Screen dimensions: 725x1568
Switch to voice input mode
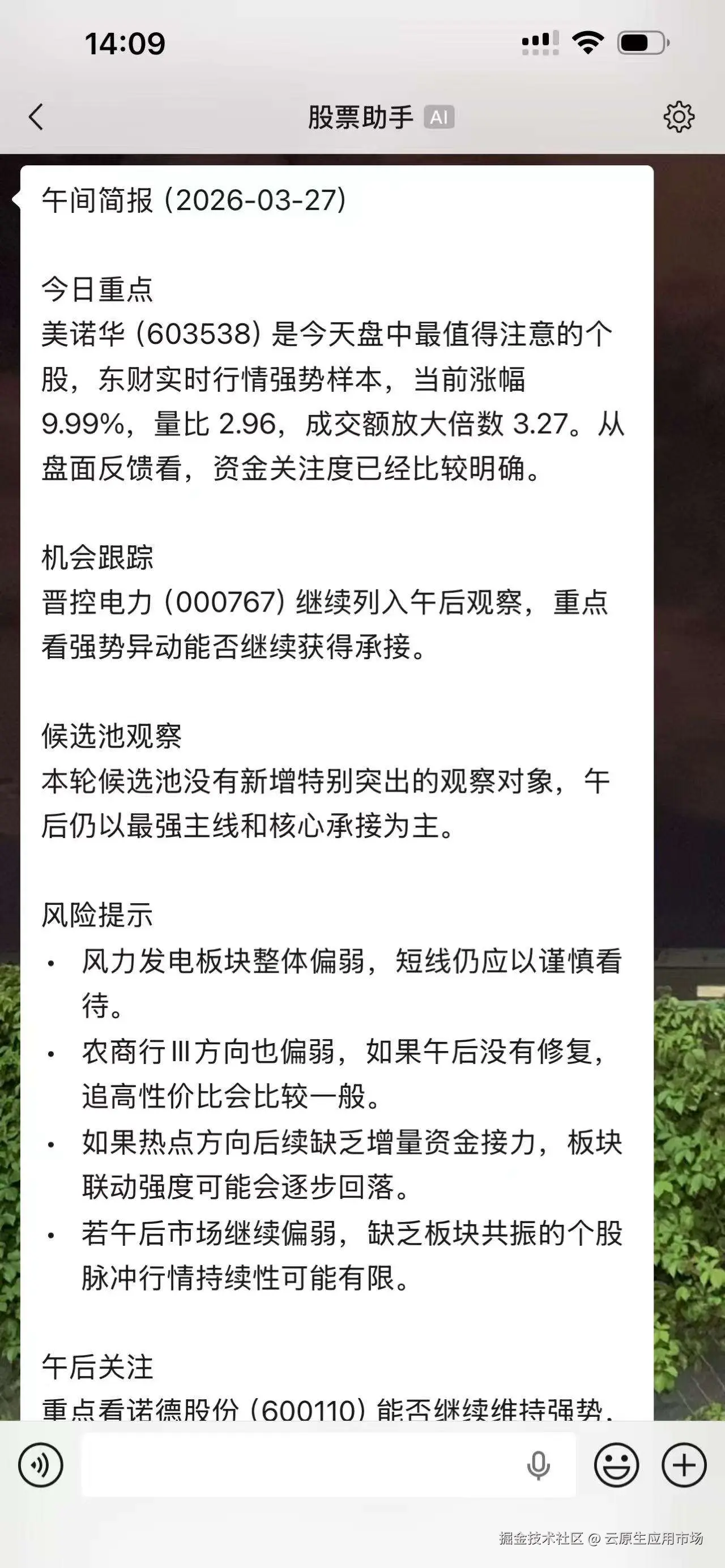pos(41,1465)
